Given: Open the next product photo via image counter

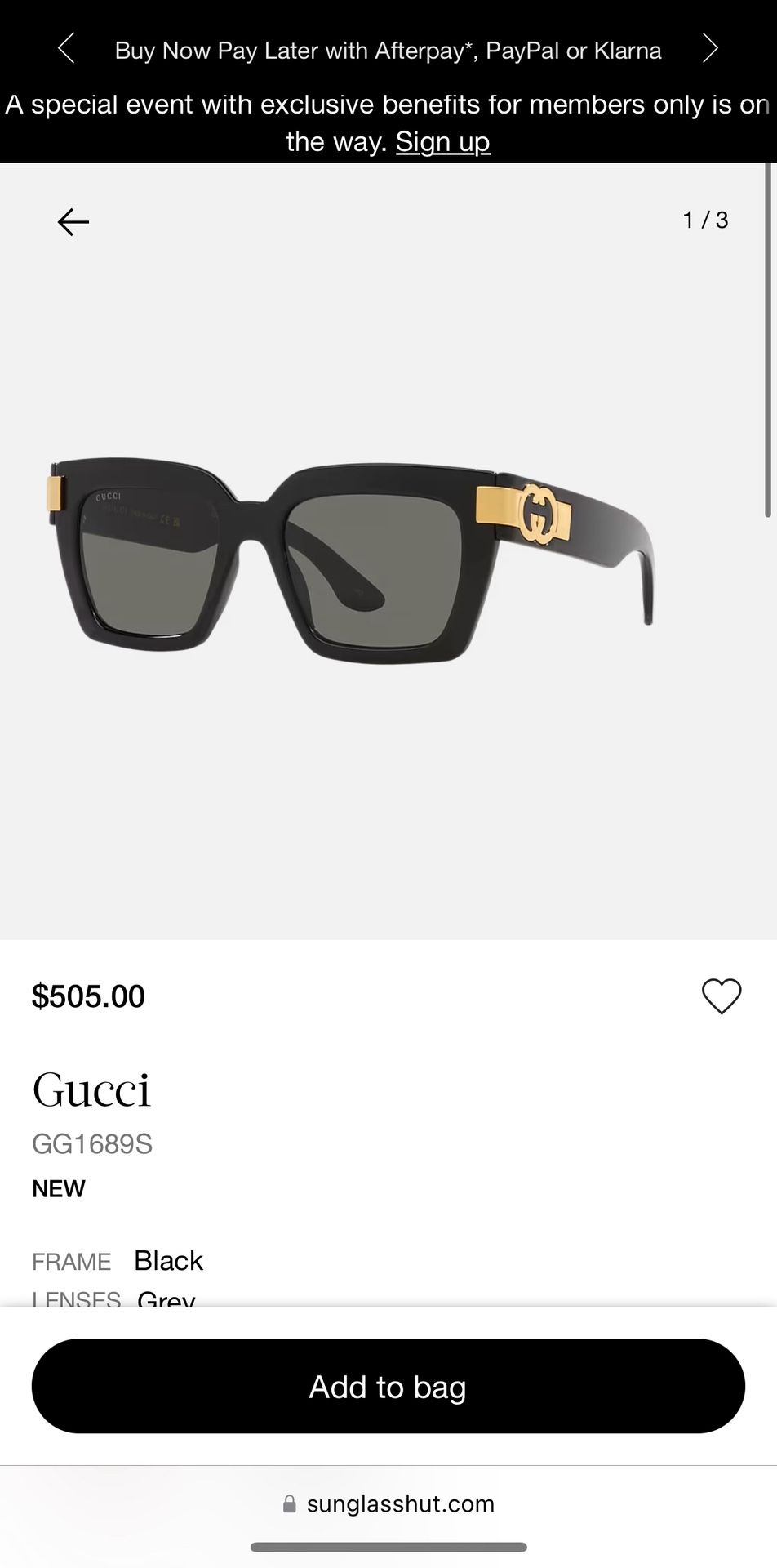Looking at the screenshot, I should (704, 219).
